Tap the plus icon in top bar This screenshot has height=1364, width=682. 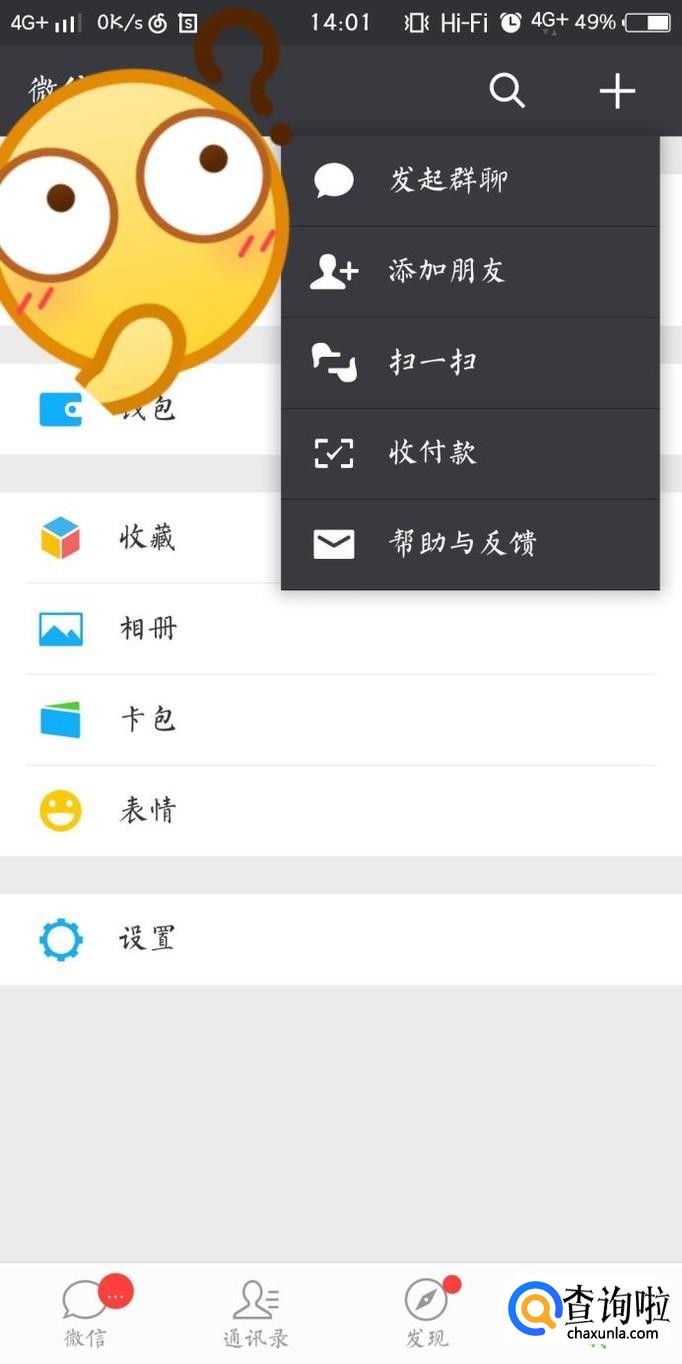(617, 91)
